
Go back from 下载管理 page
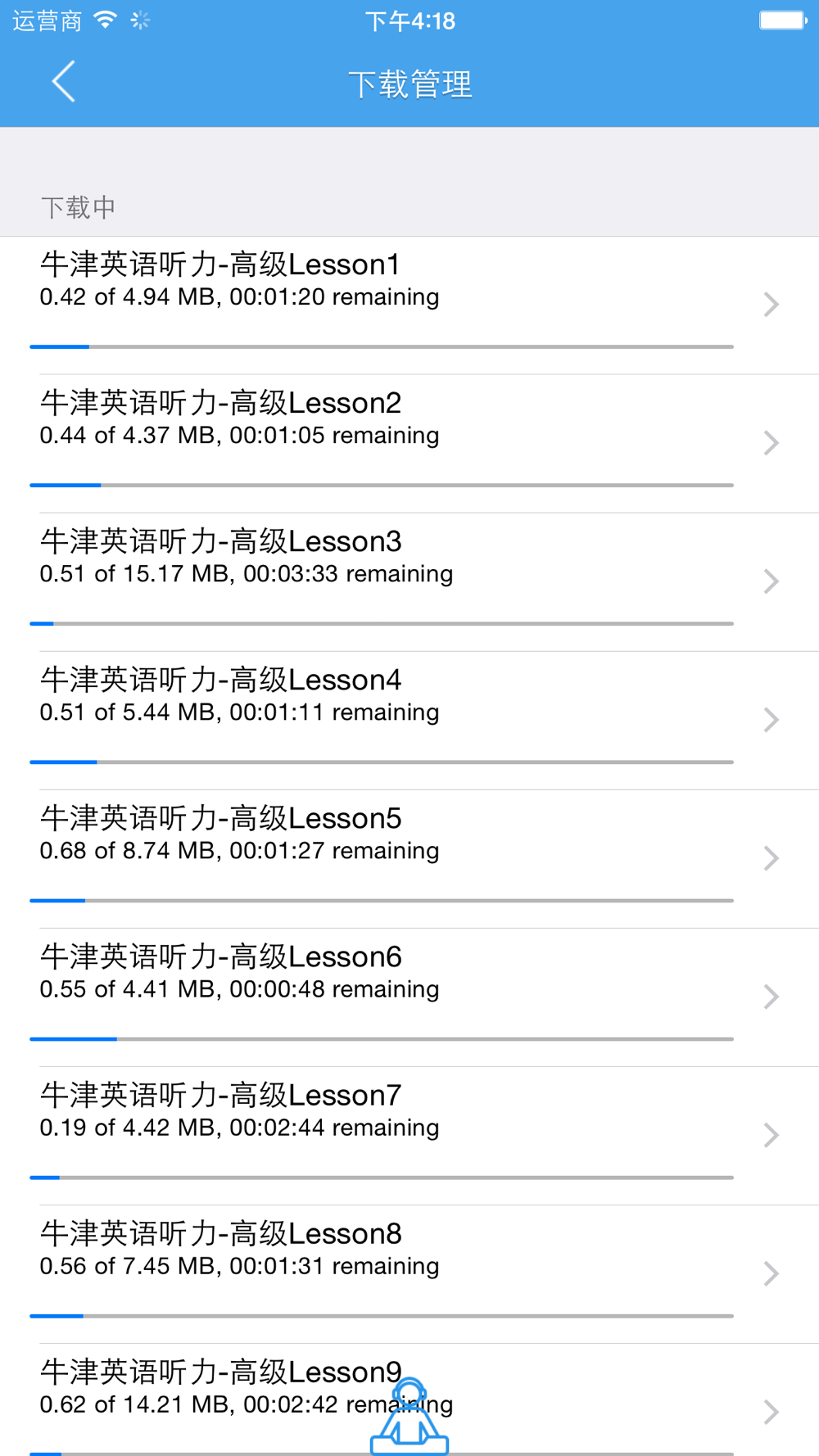coord(64,82)
